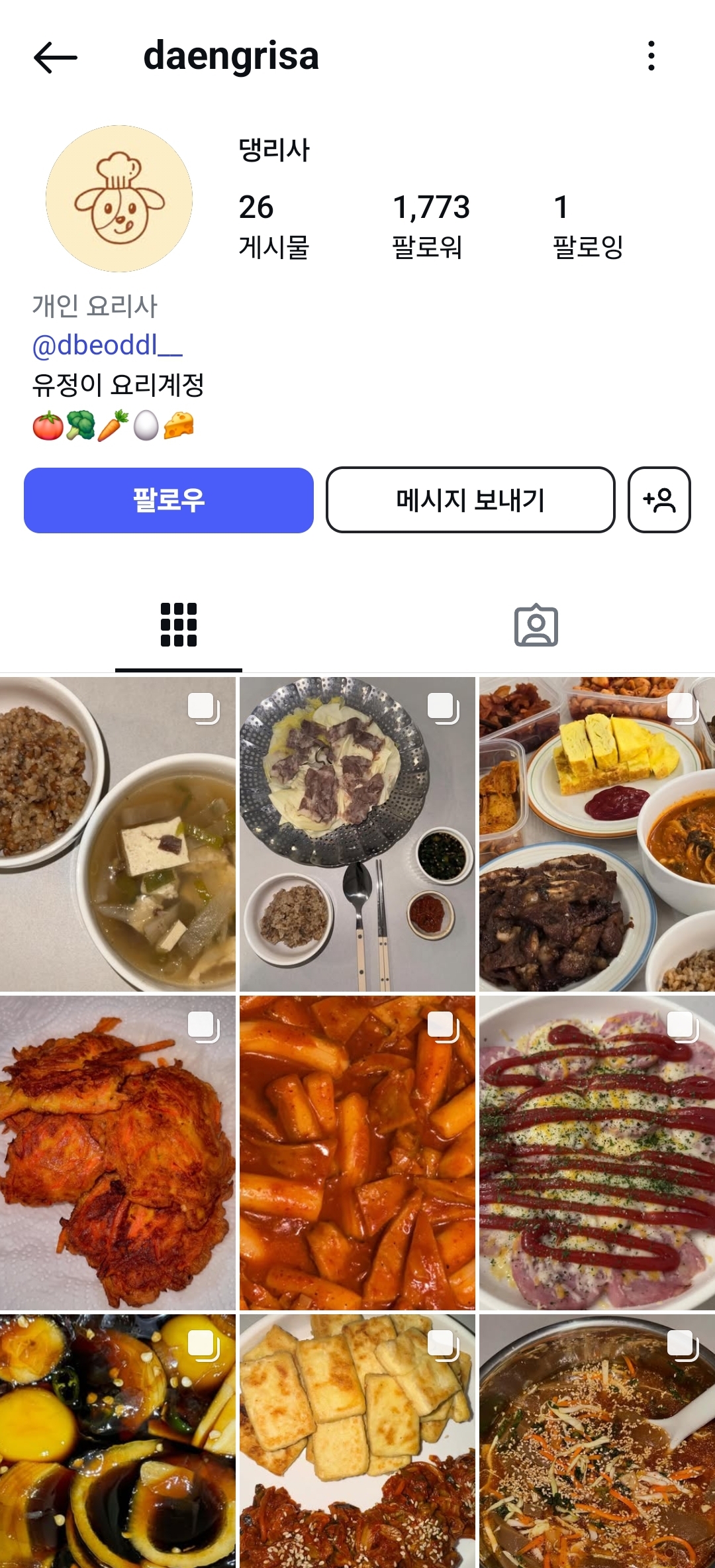Open the tofu soup and rice post
The height and width of the screenshot is (1568, 715).
coord(118,834)
